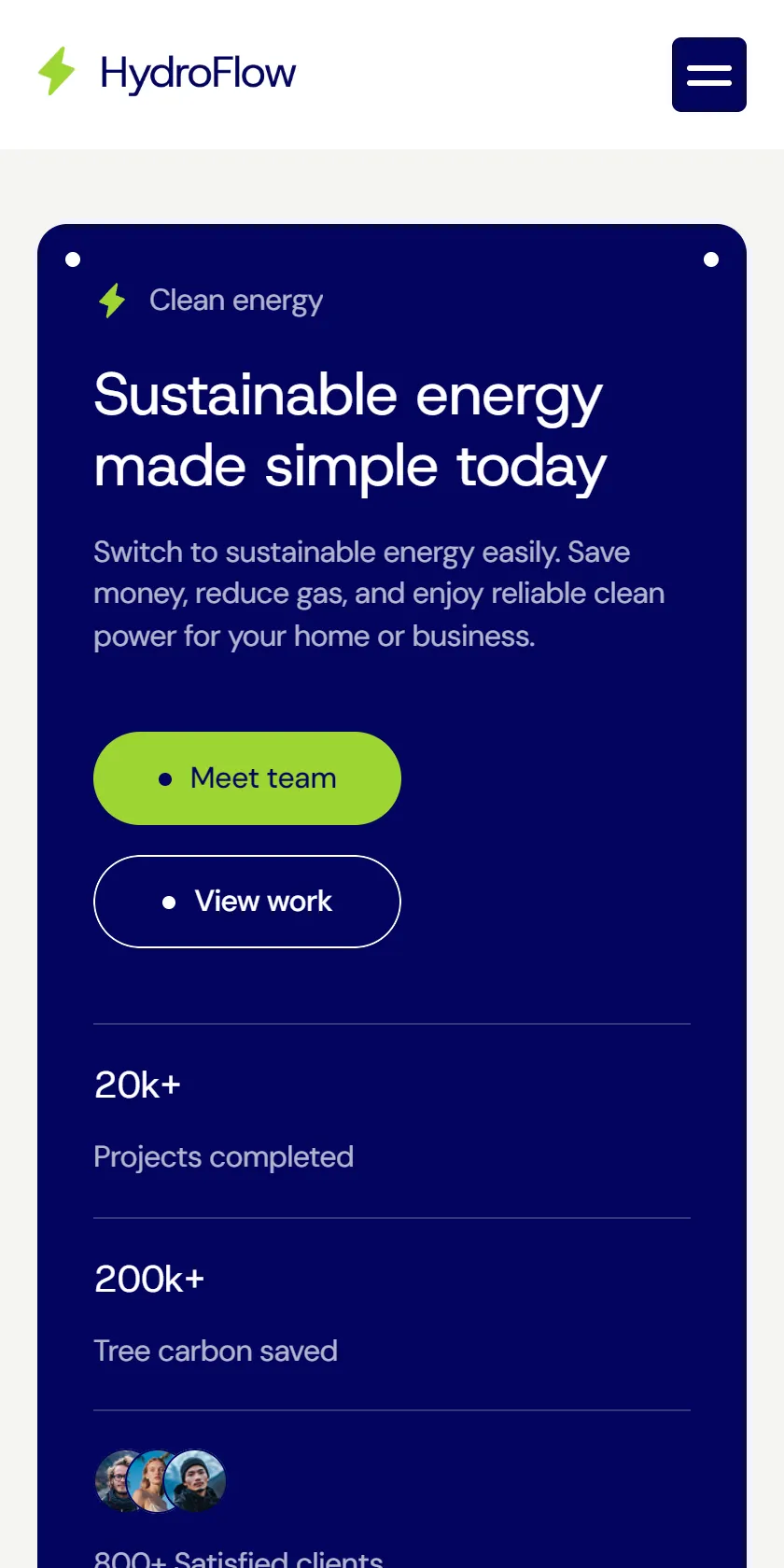The width and height of the screenshot is (784, 1568).
Task: Open the hamburger navigation menu
Action: pyautogui.click(x=709, y=75)
